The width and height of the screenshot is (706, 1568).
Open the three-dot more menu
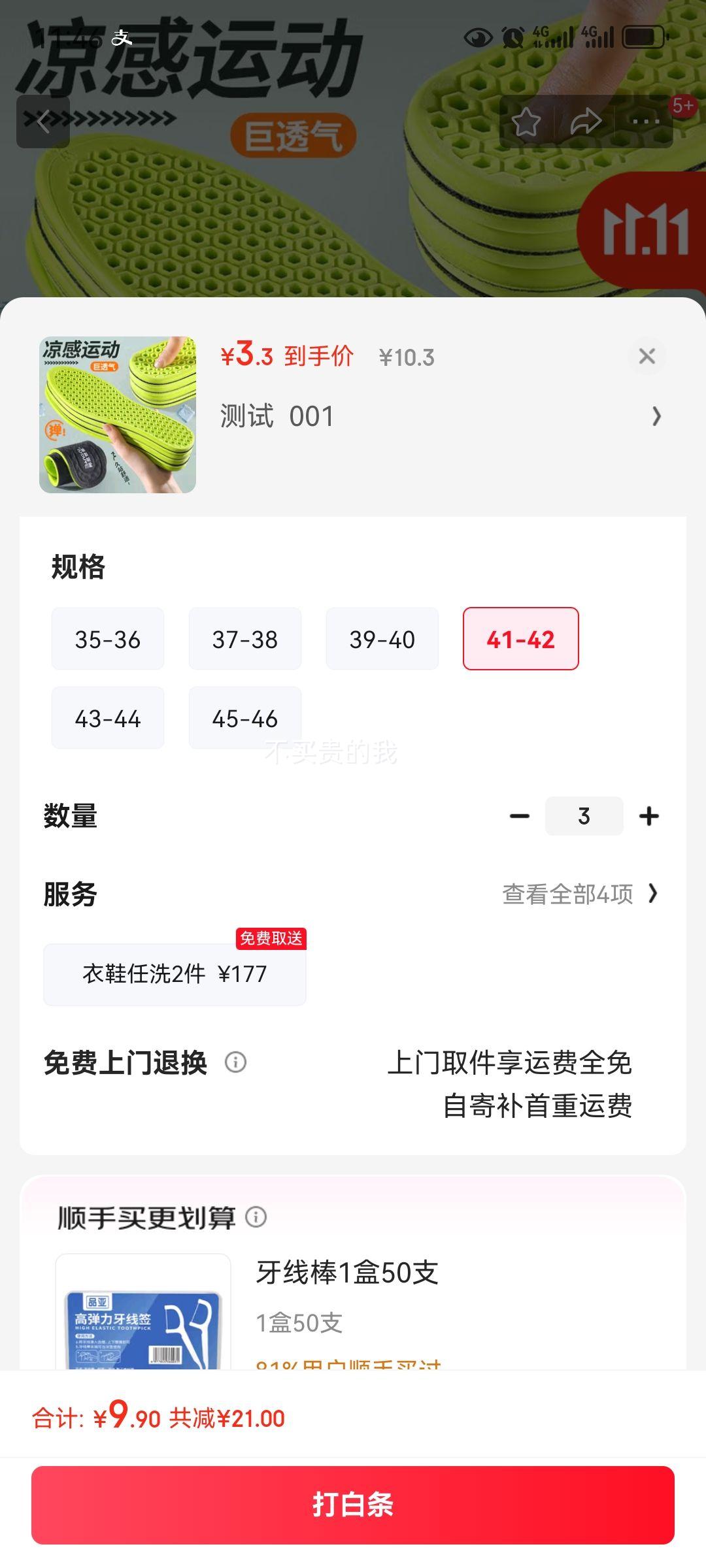(x=645, y=122)
